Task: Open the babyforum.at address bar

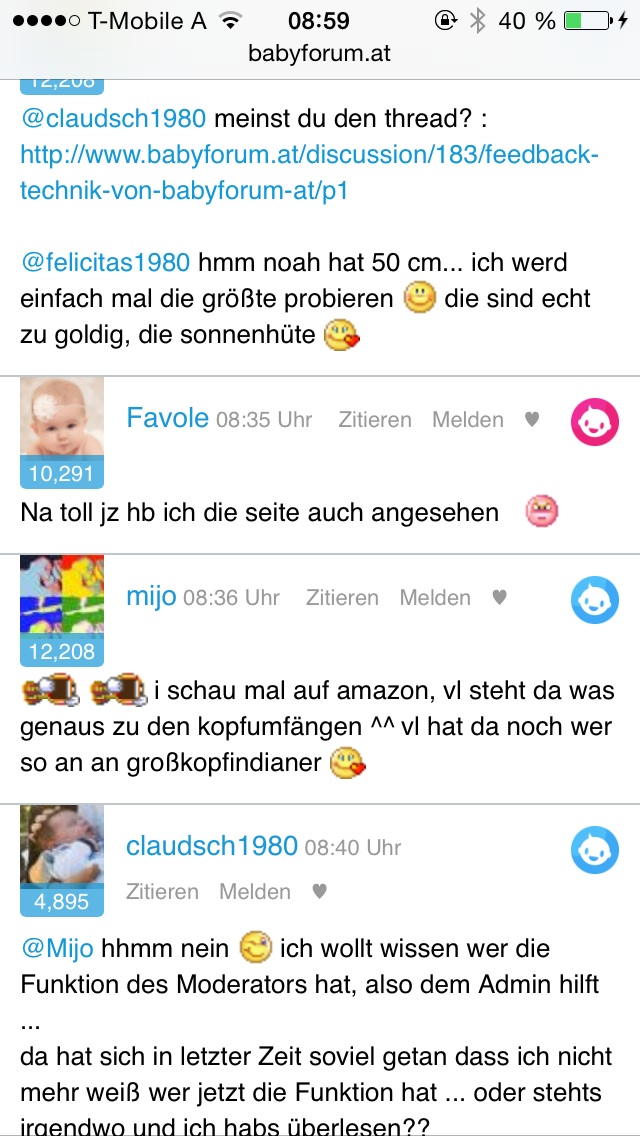Action: [320, 54]
